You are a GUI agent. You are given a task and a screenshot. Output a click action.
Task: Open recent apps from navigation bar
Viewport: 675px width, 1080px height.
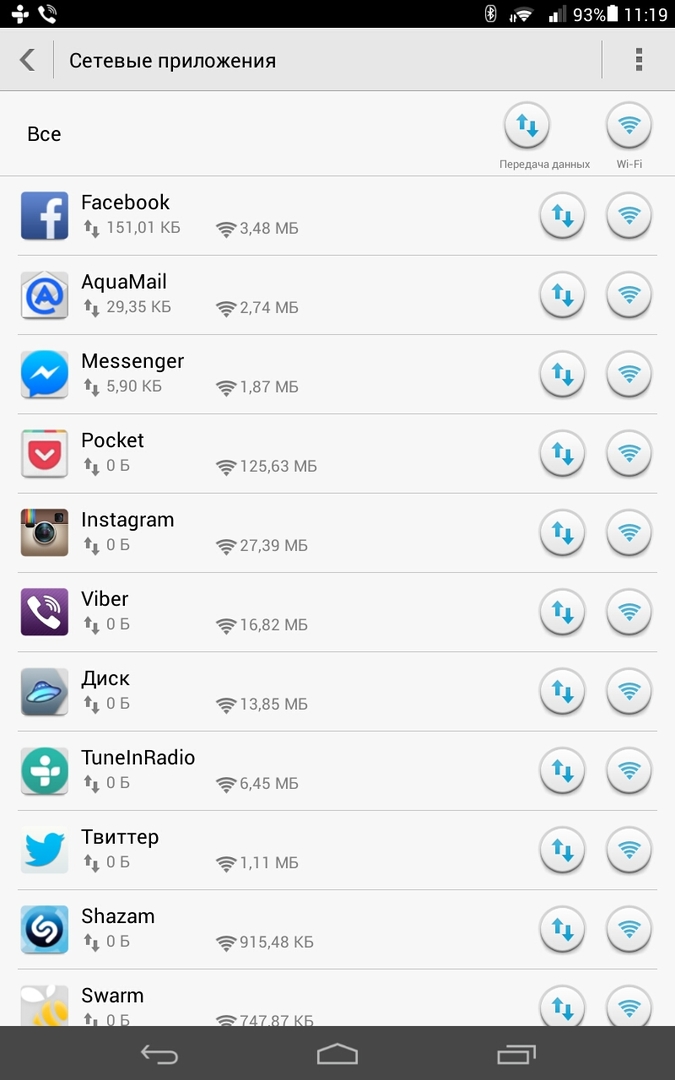[516, 1053]
